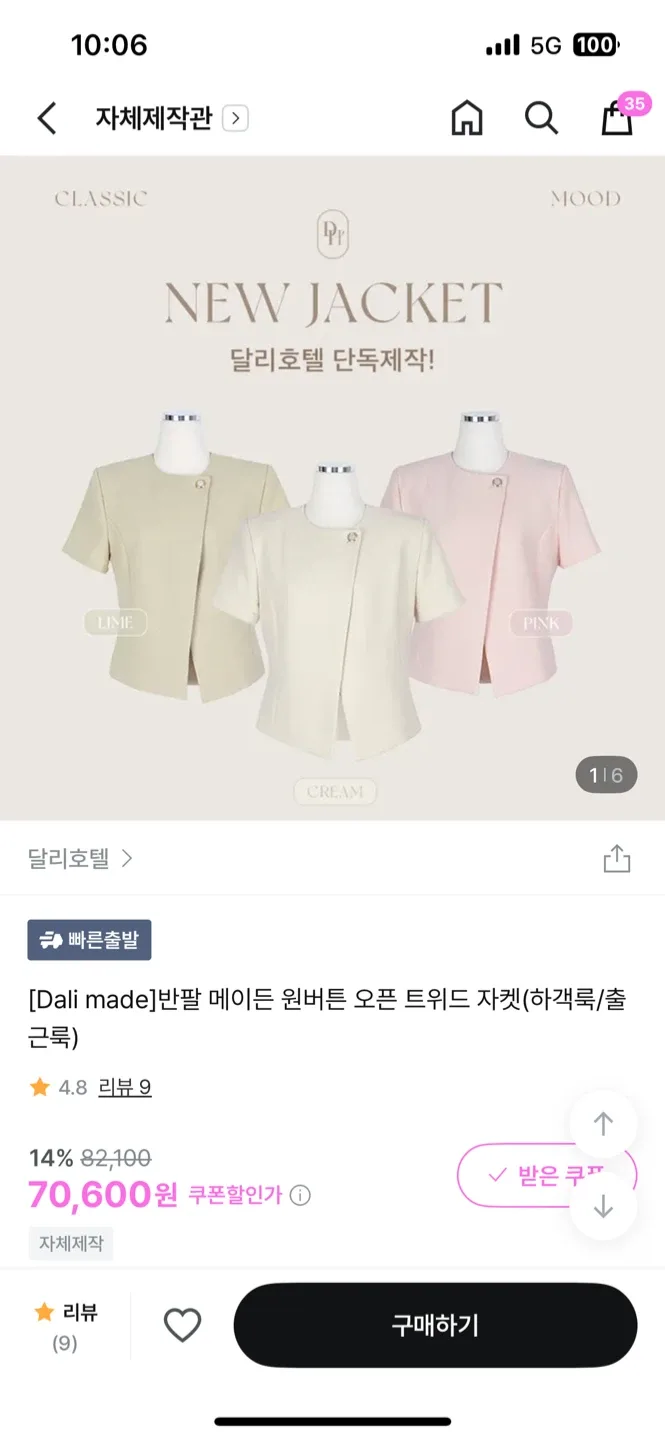Tap 구매하기 to buy the jacket
Viewport: 665px width, 1440px height.
tap(435, 1326)
